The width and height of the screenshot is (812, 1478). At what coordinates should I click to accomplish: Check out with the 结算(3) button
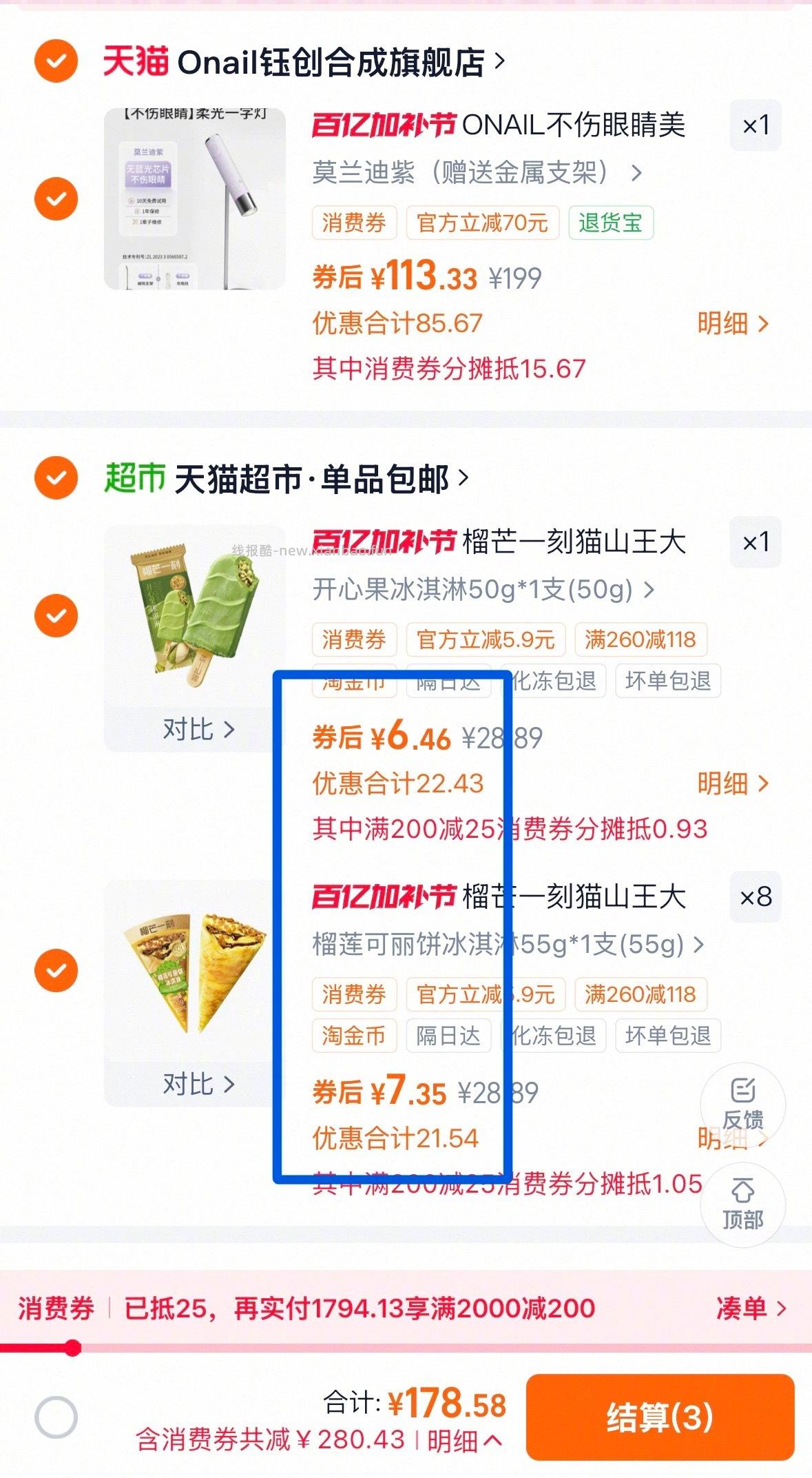[659, 1417]
